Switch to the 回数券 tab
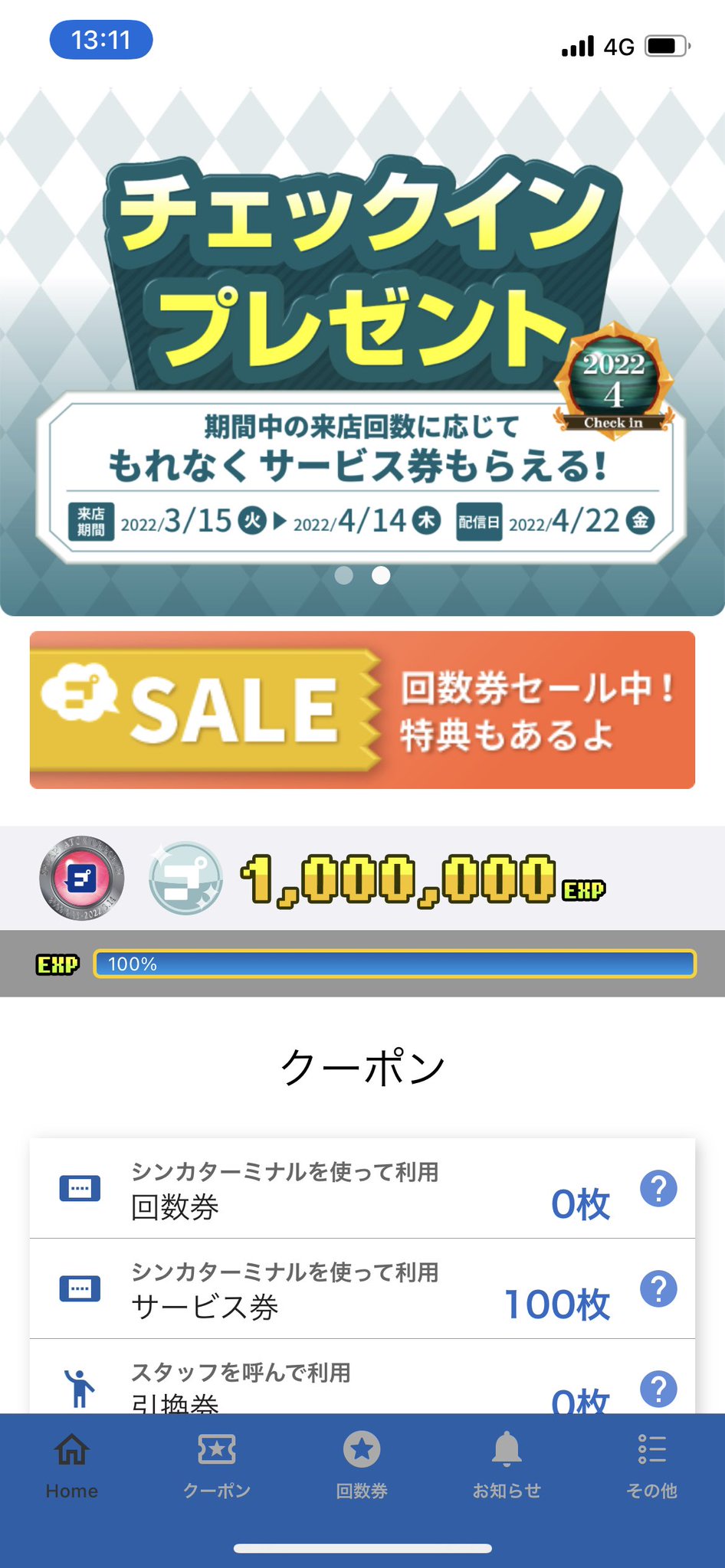This screenshot has height=1568, width=725. point(362,1466)
